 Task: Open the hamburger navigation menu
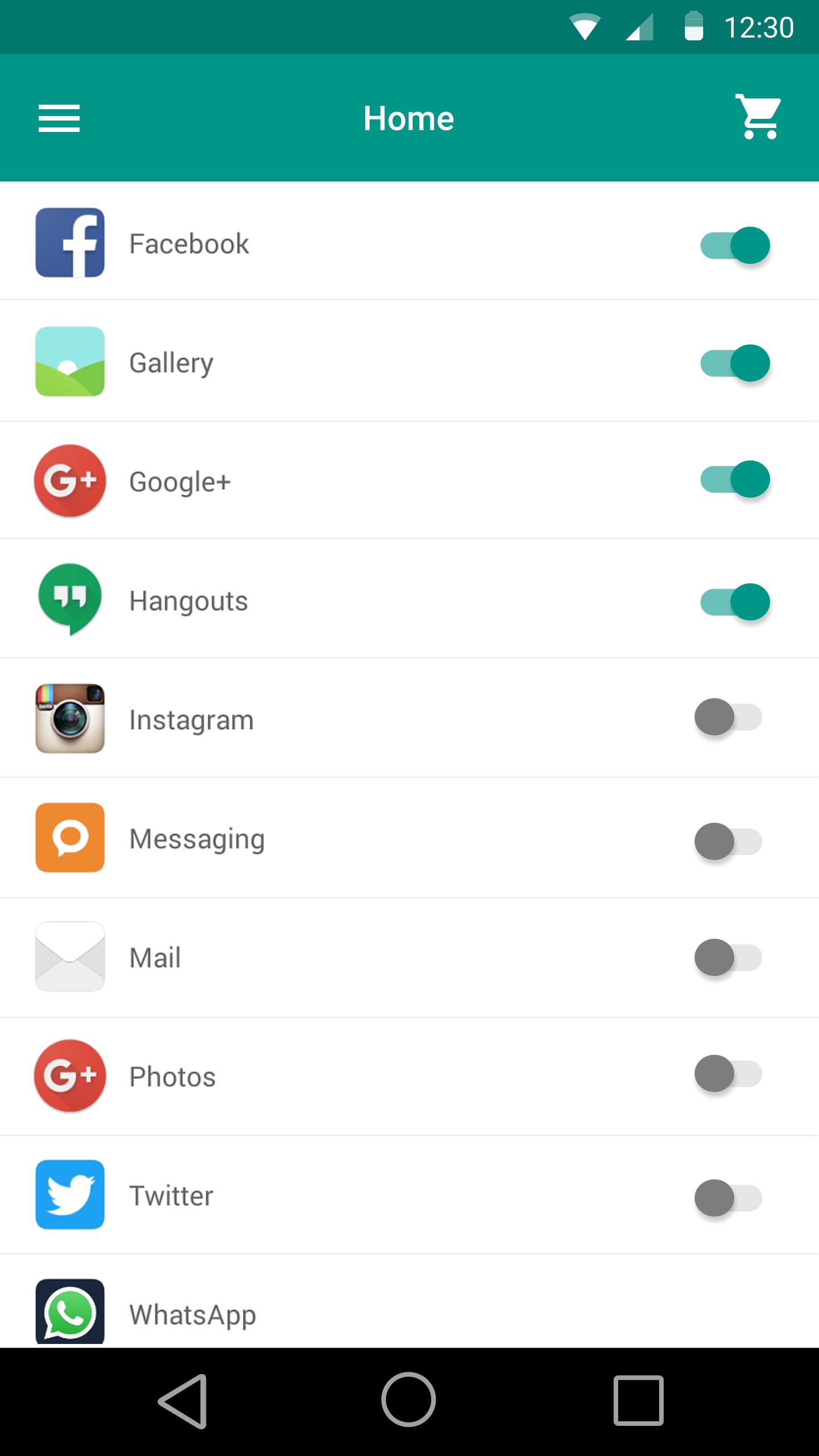pos(59,118)
